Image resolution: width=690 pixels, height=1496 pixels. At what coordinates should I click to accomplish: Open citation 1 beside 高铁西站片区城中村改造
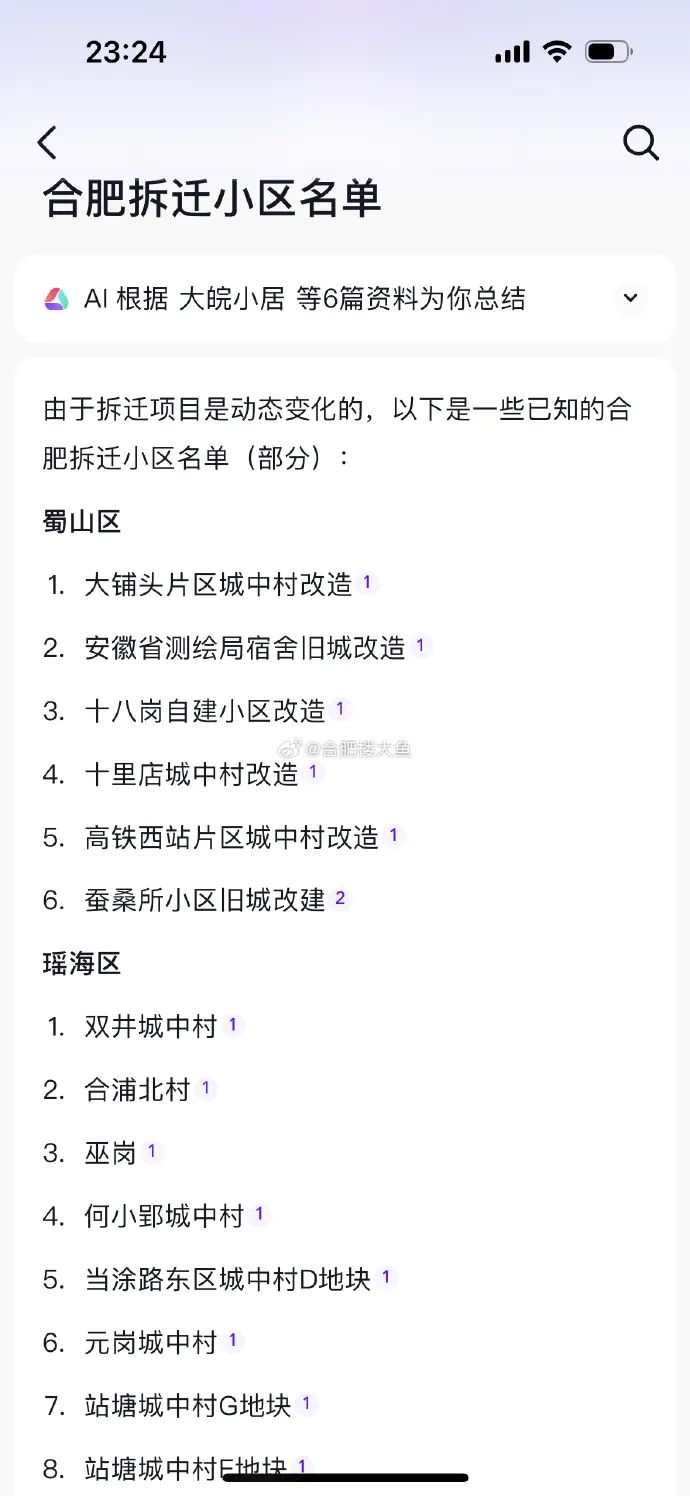click(x=393, y=835)
